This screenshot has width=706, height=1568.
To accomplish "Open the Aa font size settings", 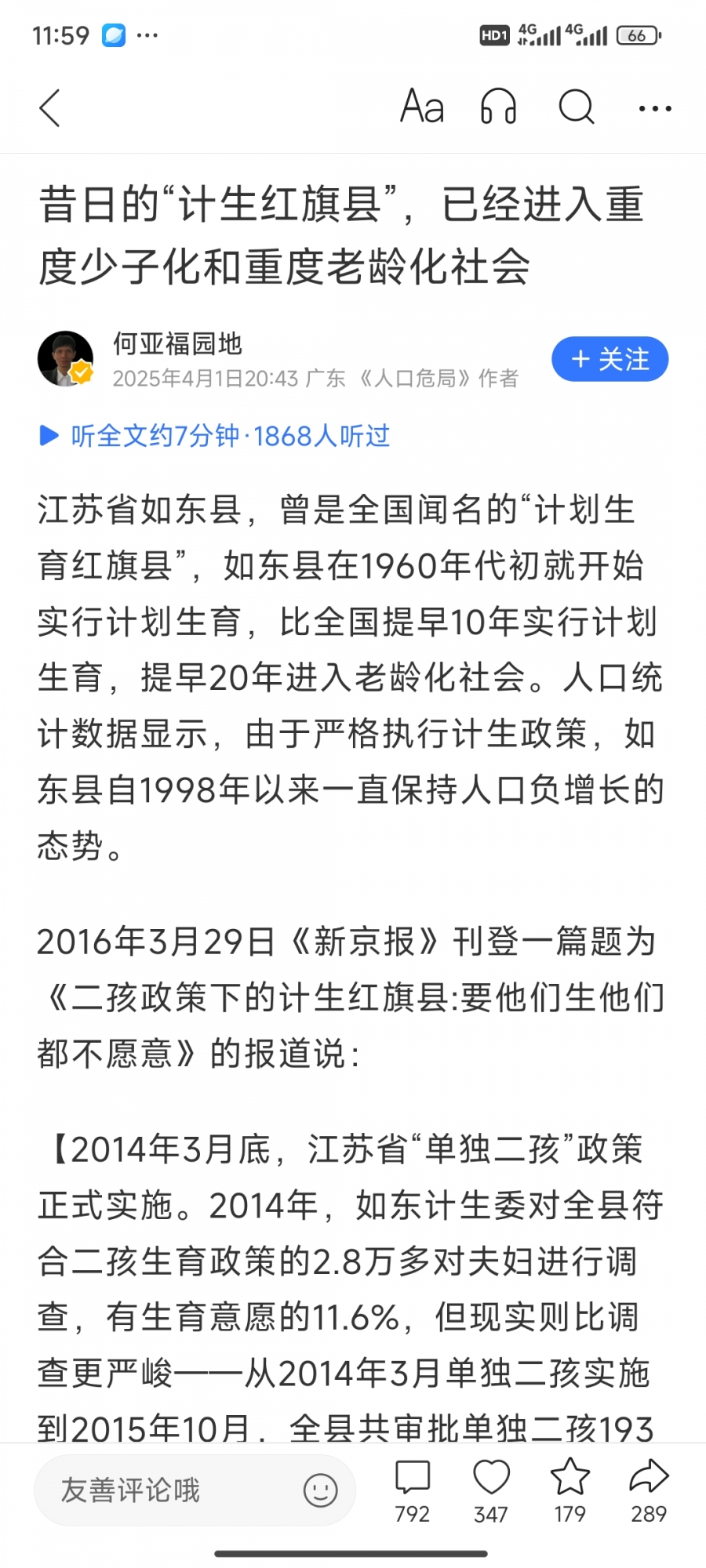I will (422, 107).
